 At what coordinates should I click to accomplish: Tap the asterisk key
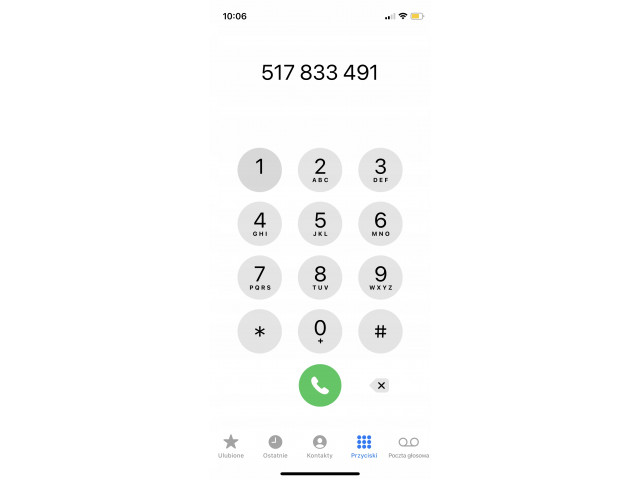260,331
